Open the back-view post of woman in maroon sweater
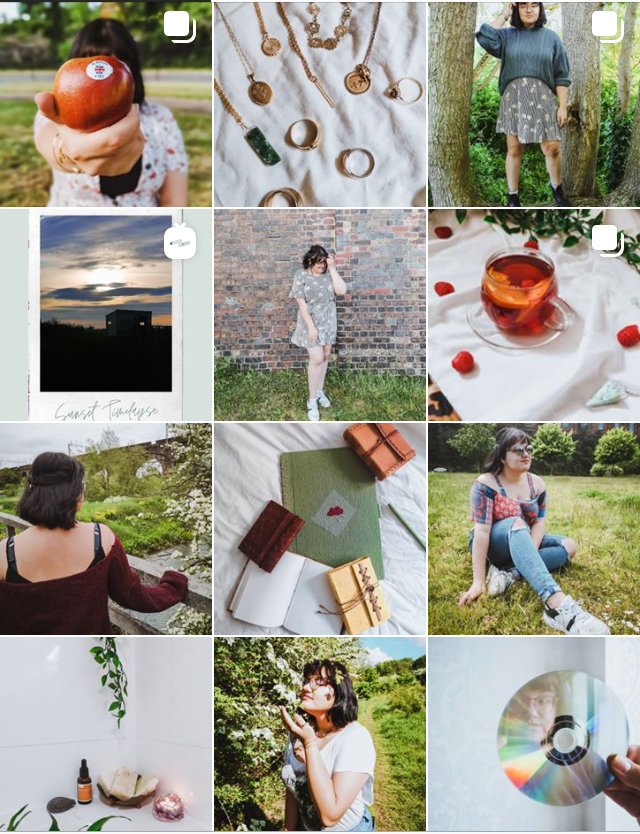 tap(105, 529)
